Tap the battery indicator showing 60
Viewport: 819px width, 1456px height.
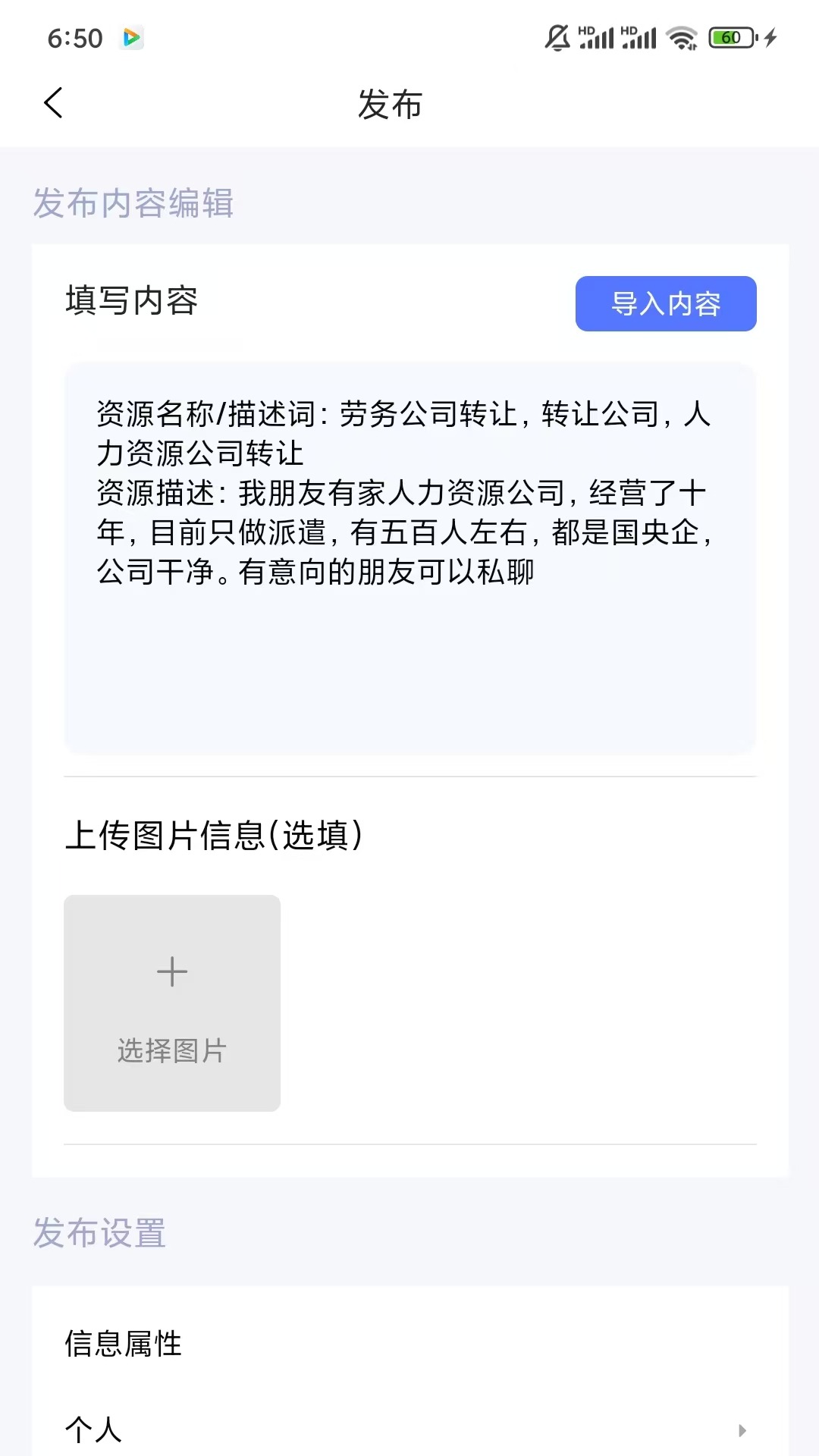(730, 36)
